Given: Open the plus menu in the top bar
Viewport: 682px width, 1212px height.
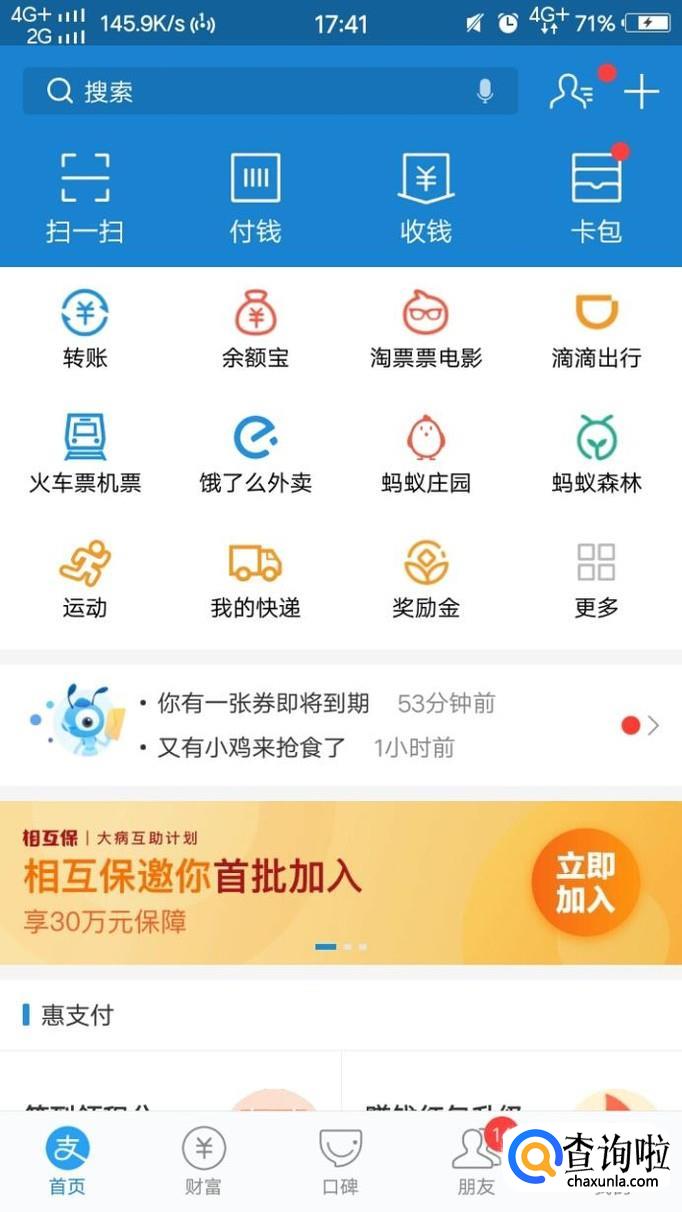Looking at the screenshot, I should tap(641, 92).
